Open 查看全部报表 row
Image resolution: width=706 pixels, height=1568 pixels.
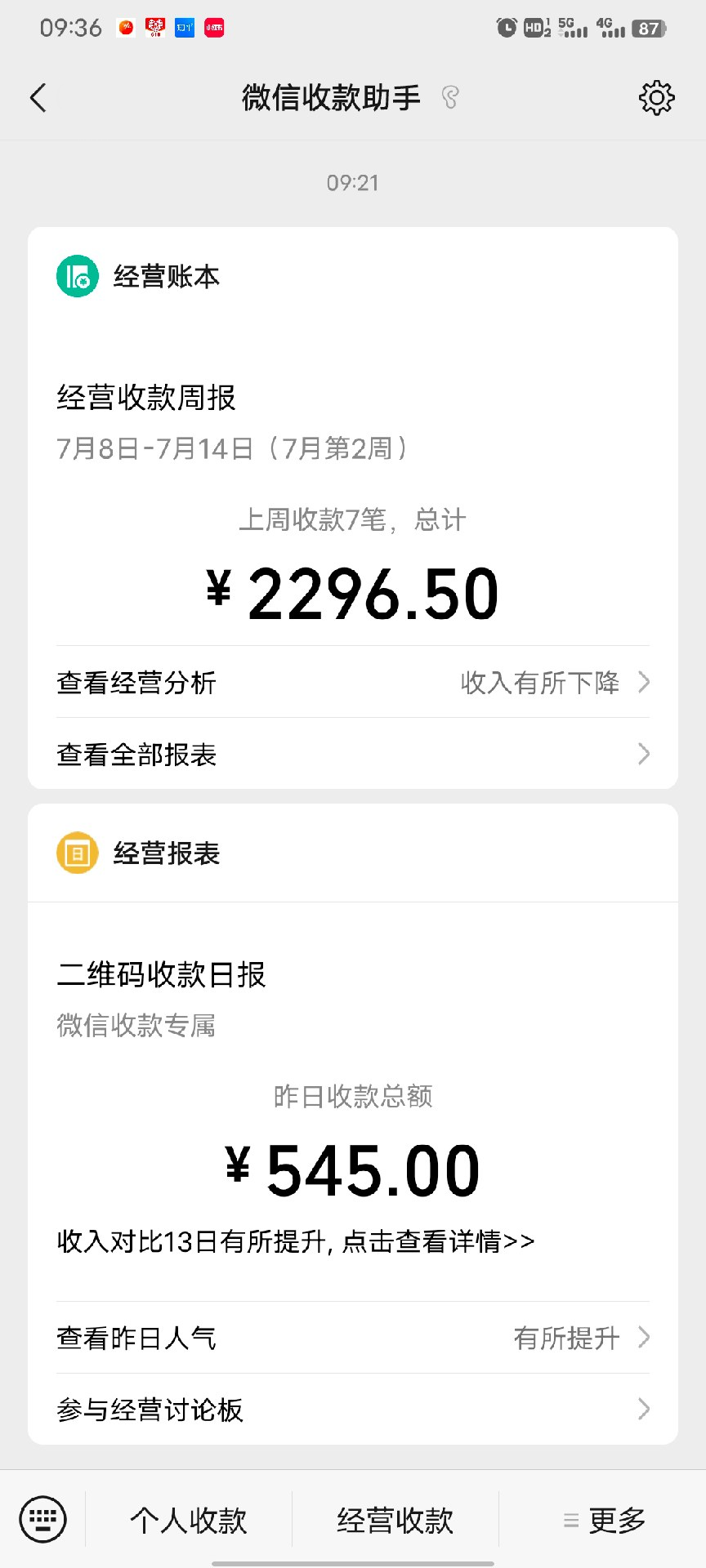[x=353, y=754]
